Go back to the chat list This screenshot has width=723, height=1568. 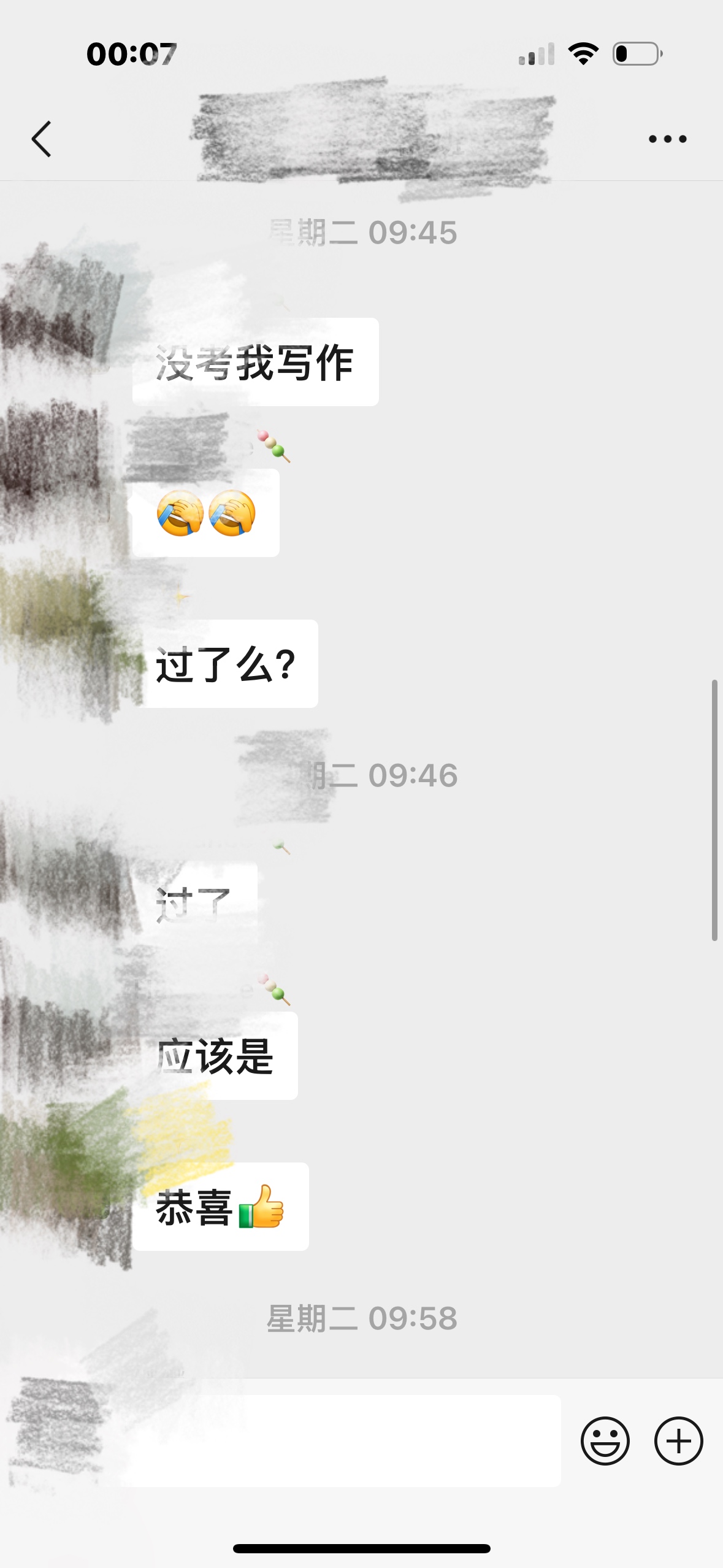click(41, 139)
